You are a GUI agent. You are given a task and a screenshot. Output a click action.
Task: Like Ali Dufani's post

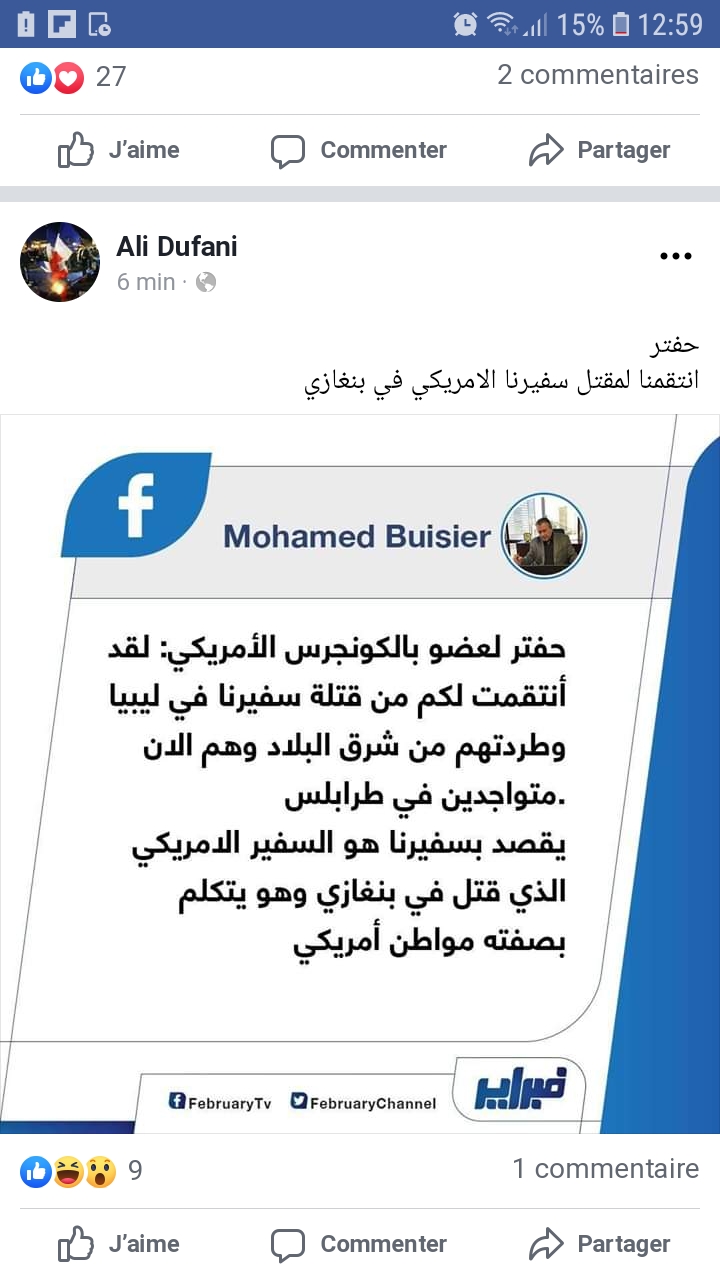pyautogui.click(x=119, y=1244)
